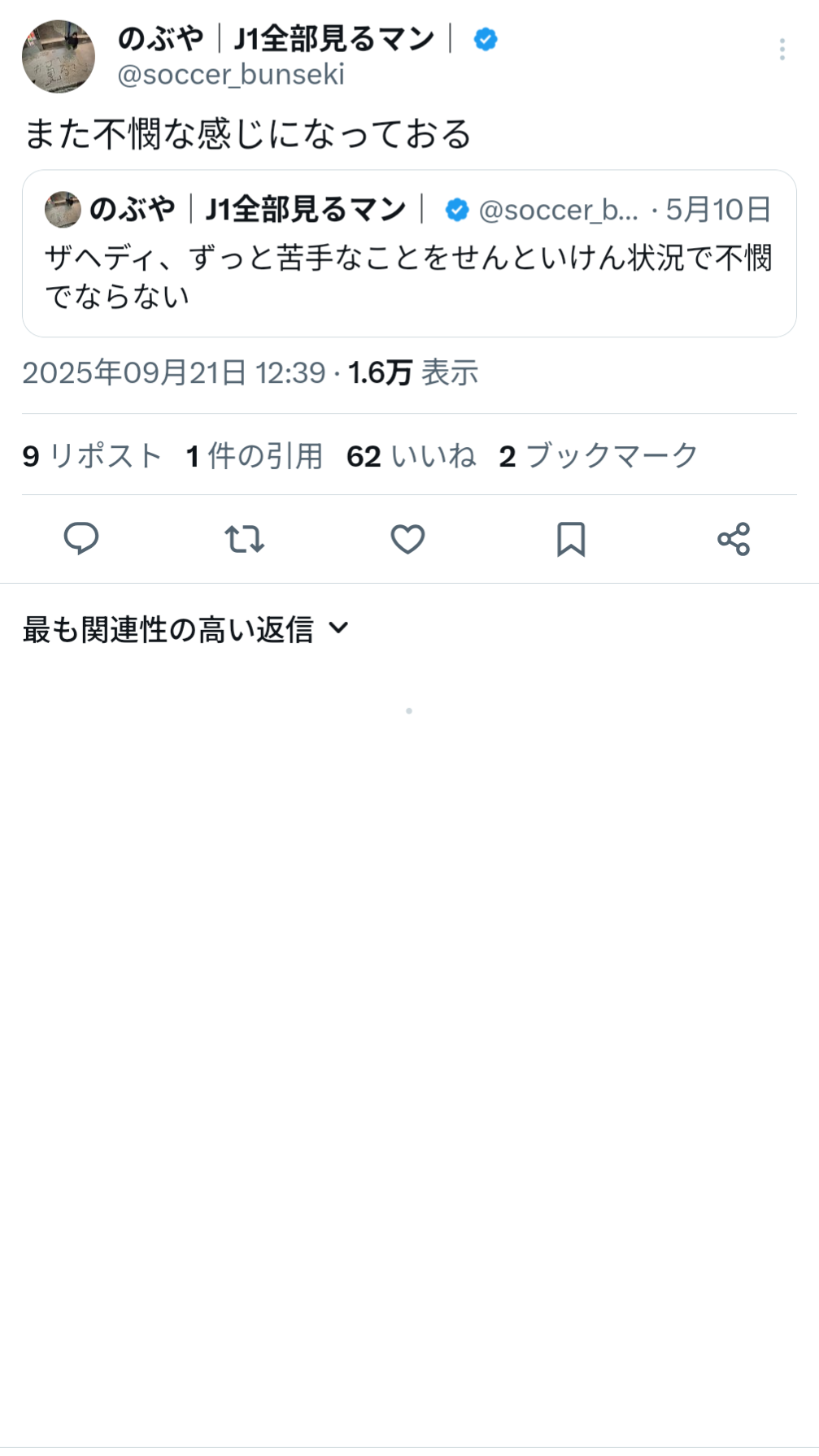Reply to this post
The image size is (819, 1456).
point(81,539)
